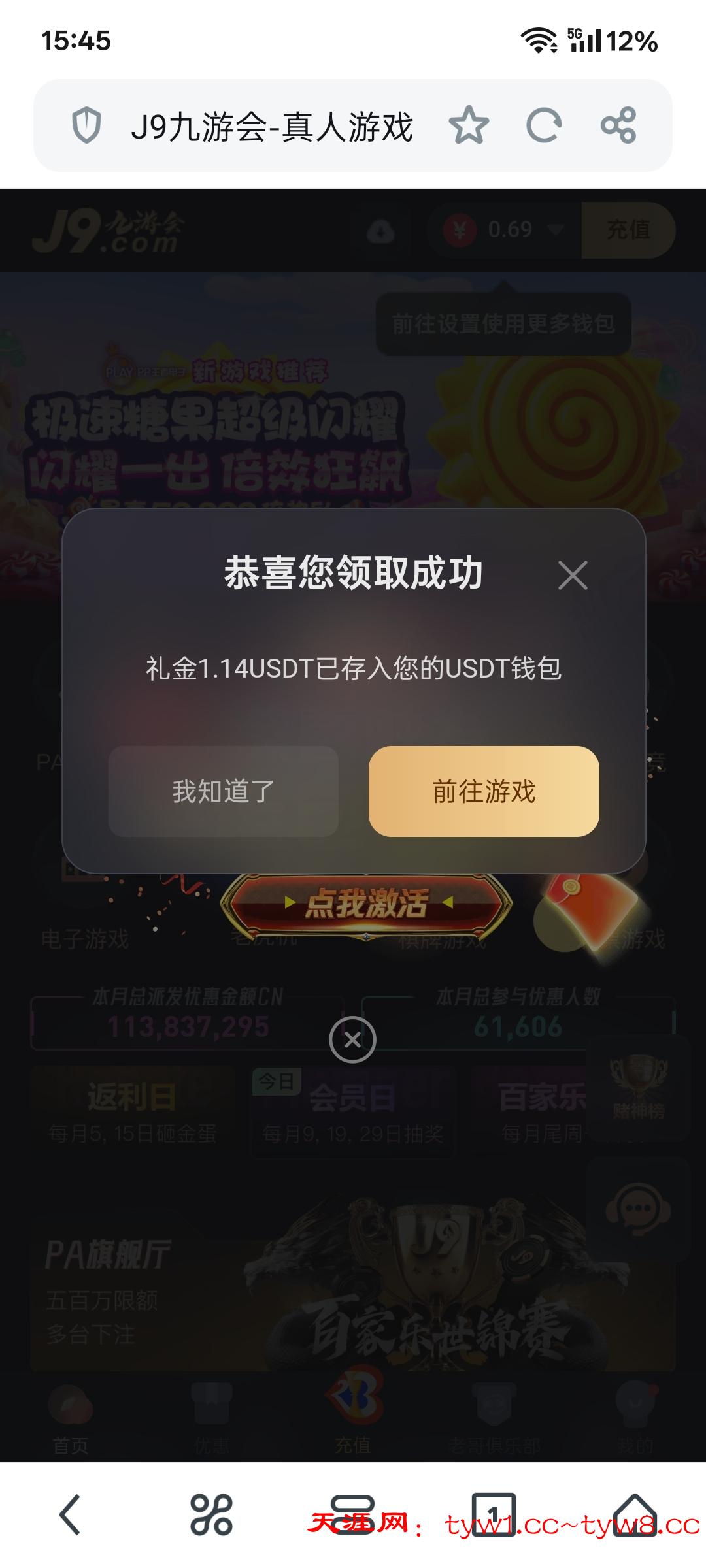The height and width of the screenshot is (1568, 706).
Task: Close the 恭喜您领取成功 dialog
Action: tap(573, 576)
